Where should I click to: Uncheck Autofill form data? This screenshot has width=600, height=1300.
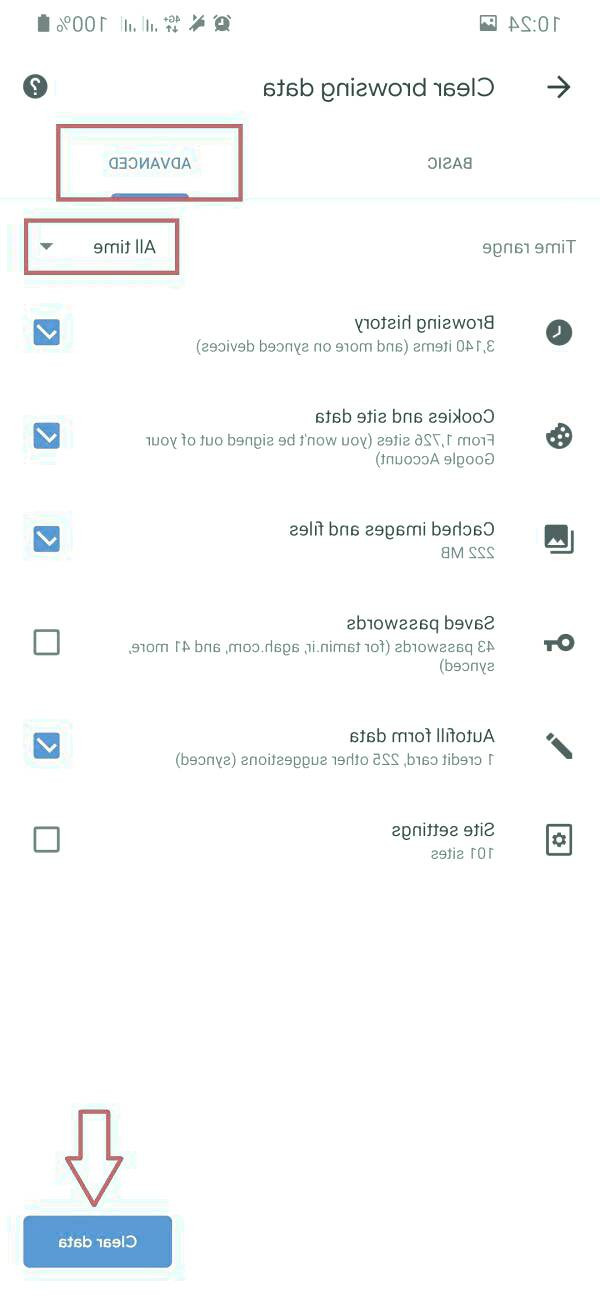[x=47, y=745]
